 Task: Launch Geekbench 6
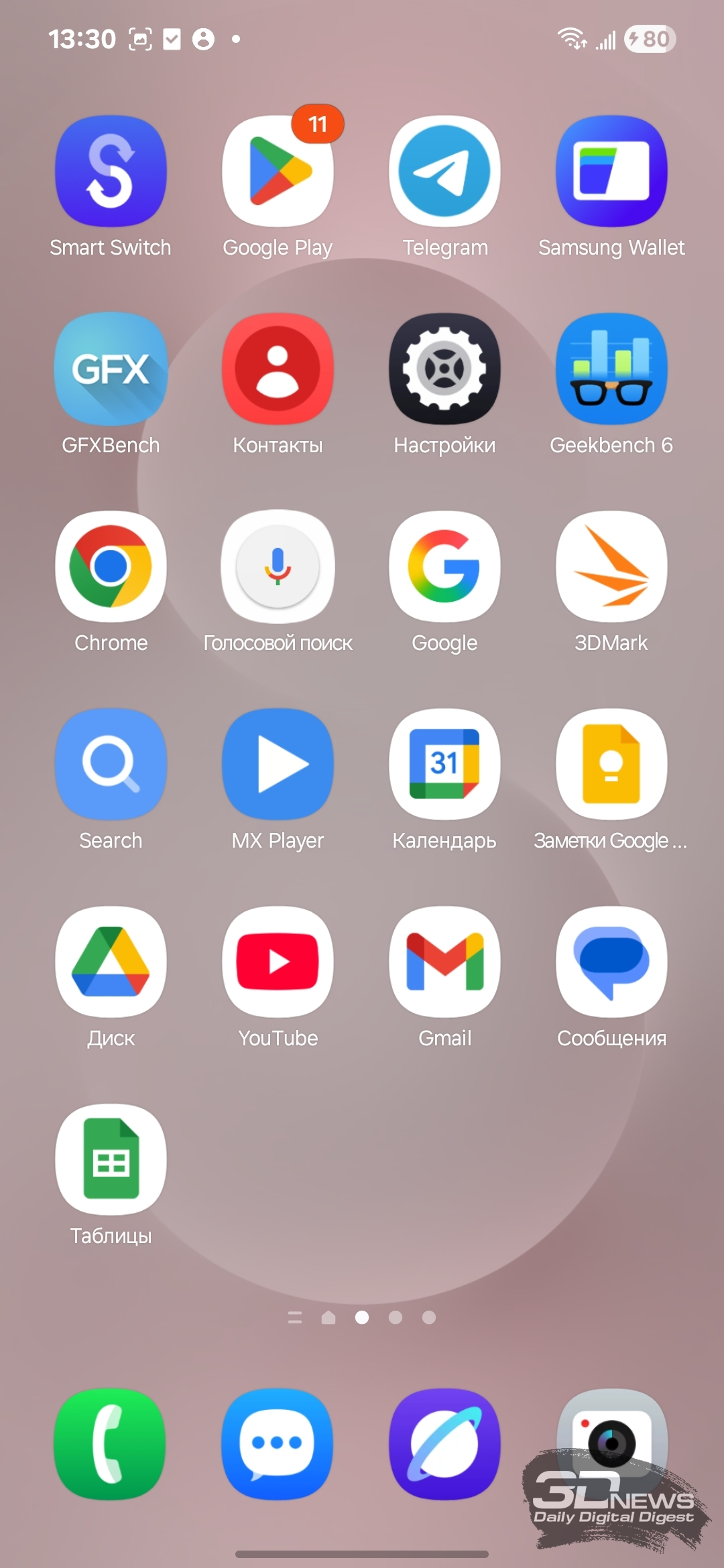[x=611, y=369]
